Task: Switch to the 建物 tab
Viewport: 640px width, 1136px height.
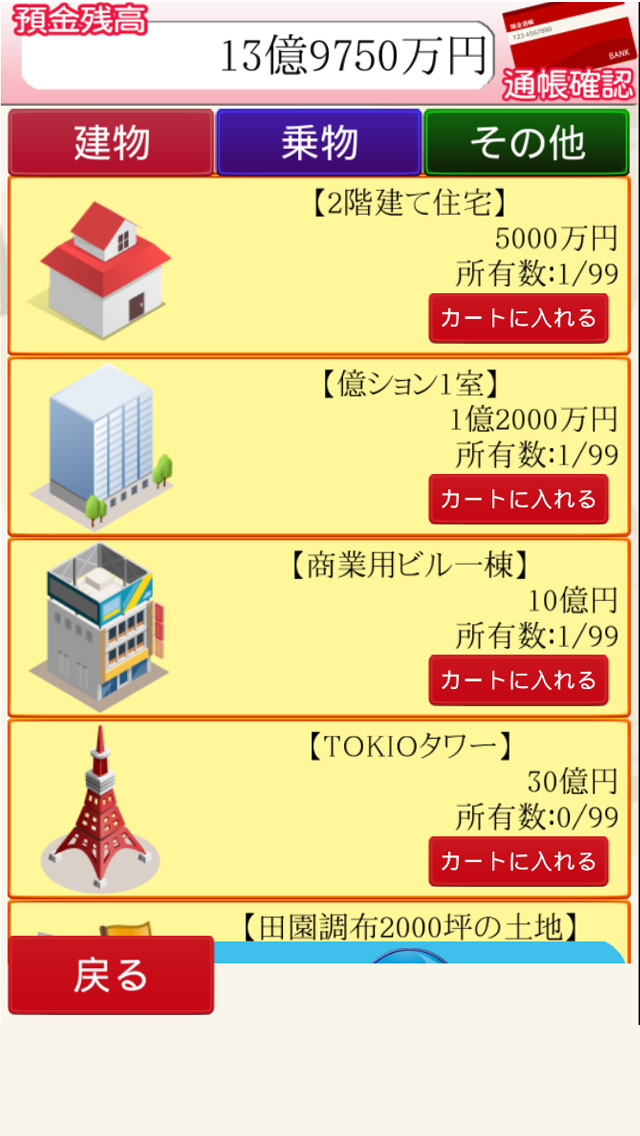Action: [111, 143]
